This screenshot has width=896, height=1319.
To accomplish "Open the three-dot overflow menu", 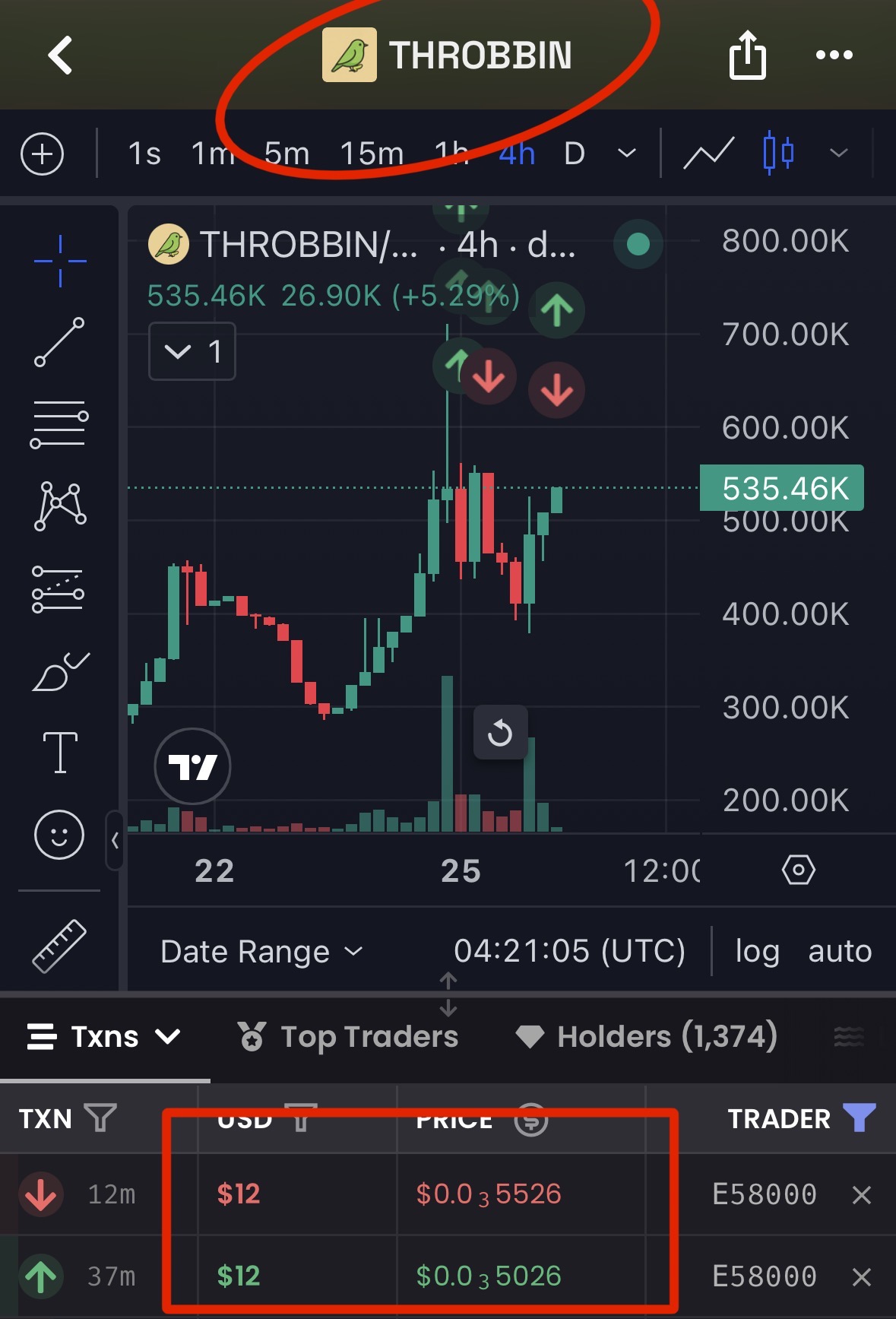I will click(834, 55).
